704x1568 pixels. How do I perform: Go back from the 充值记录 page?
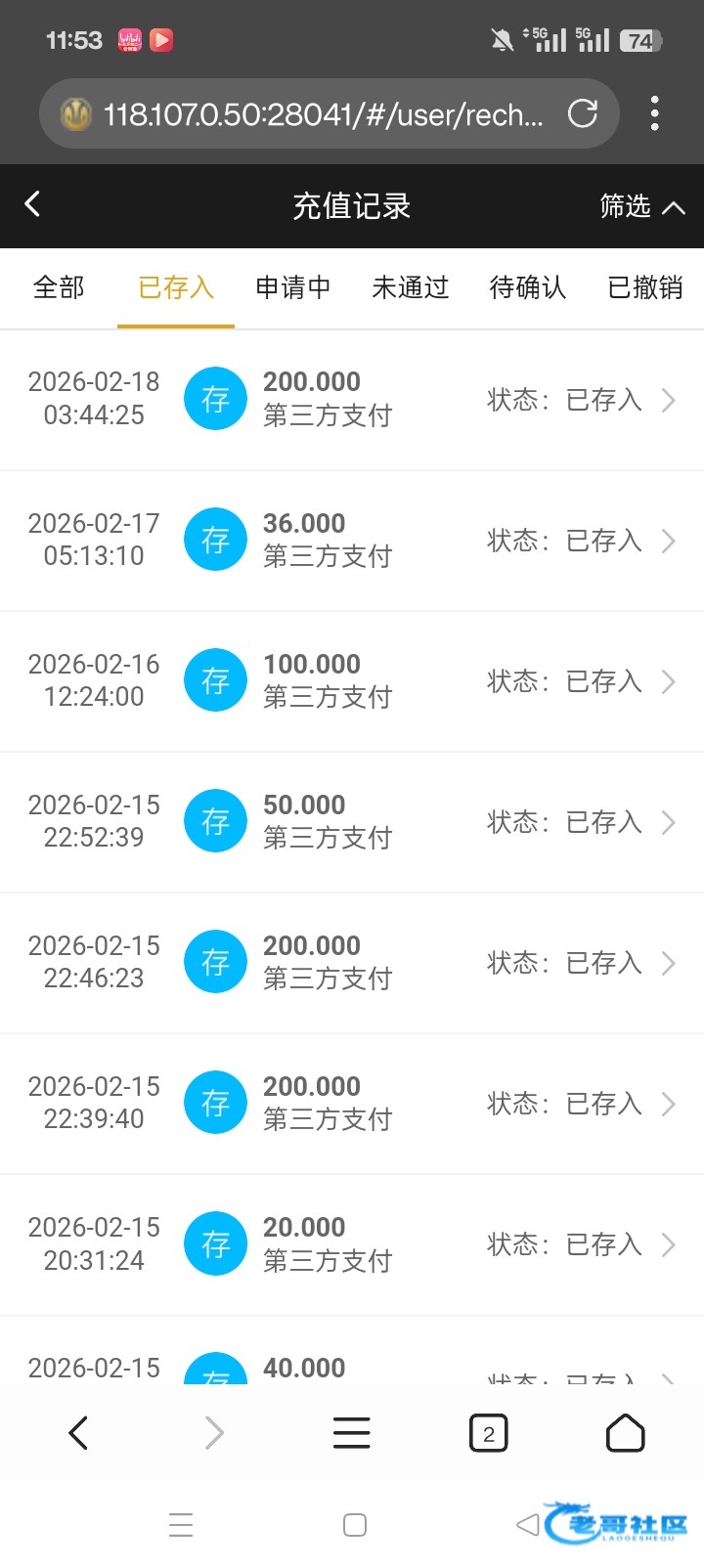point(32,204)
